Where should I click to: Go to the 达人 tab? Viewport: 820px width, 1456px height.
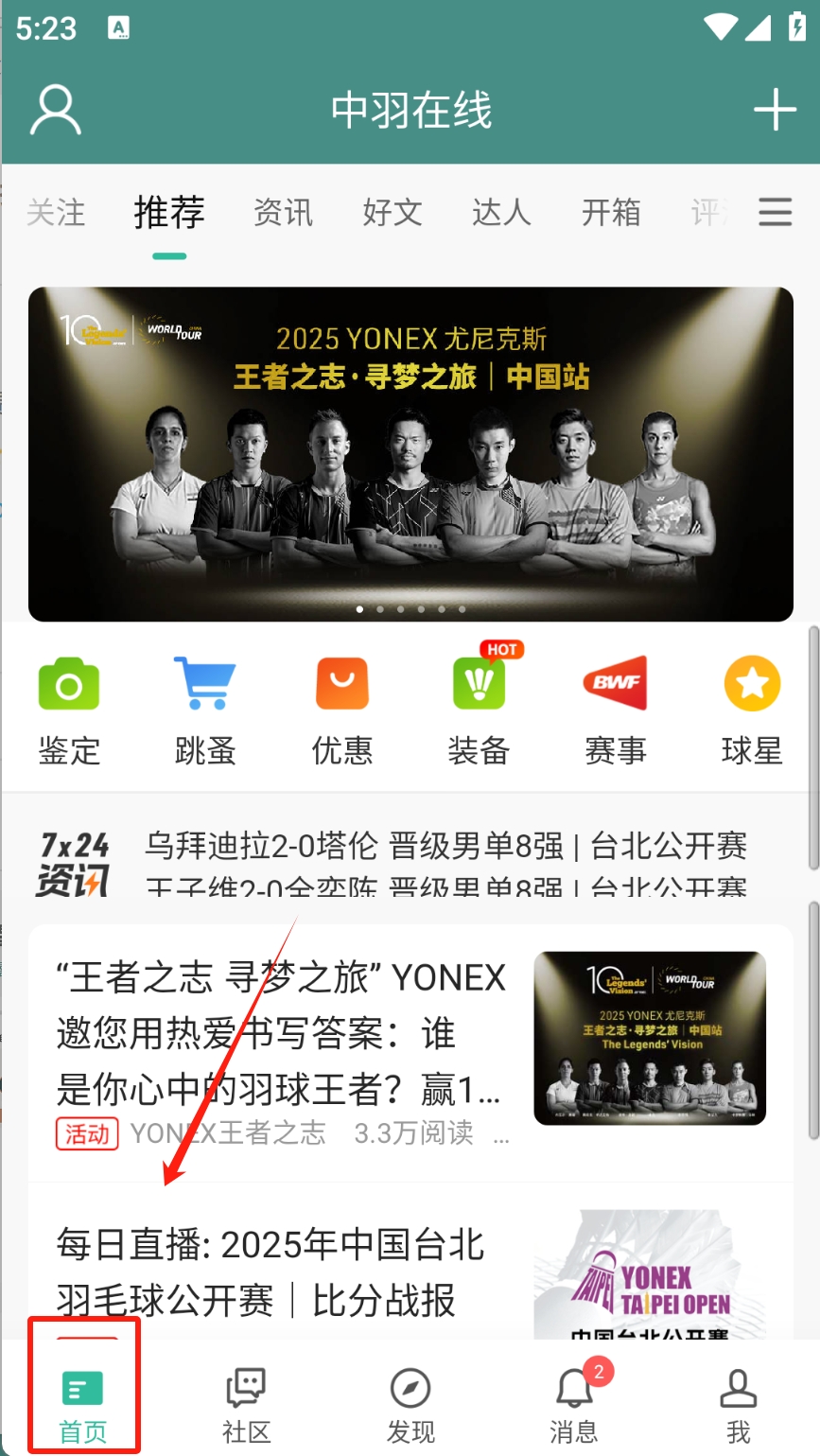point(501,212)
